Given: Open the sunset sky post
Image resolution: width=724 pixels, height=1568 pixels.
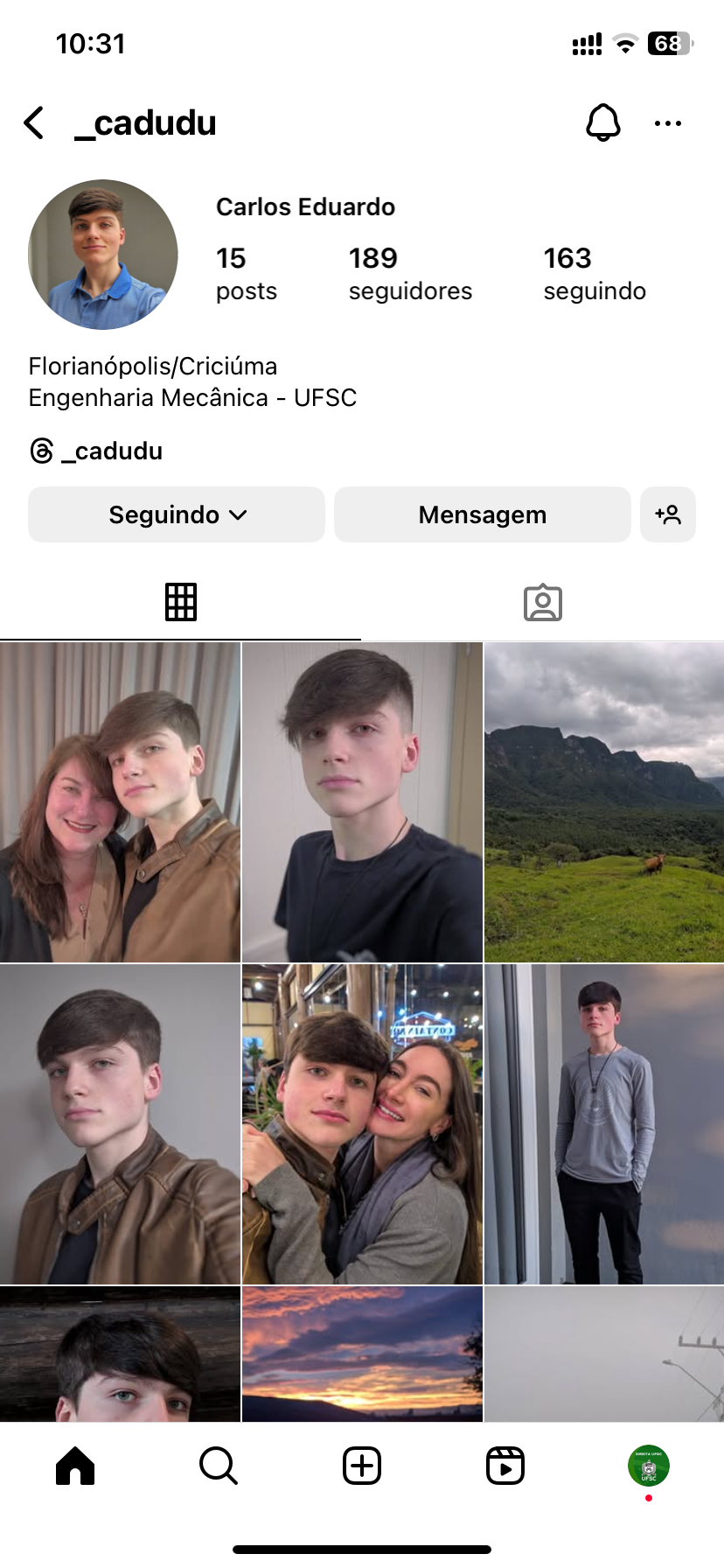Looking at the screenshot, I should (x=362, y=1353).
